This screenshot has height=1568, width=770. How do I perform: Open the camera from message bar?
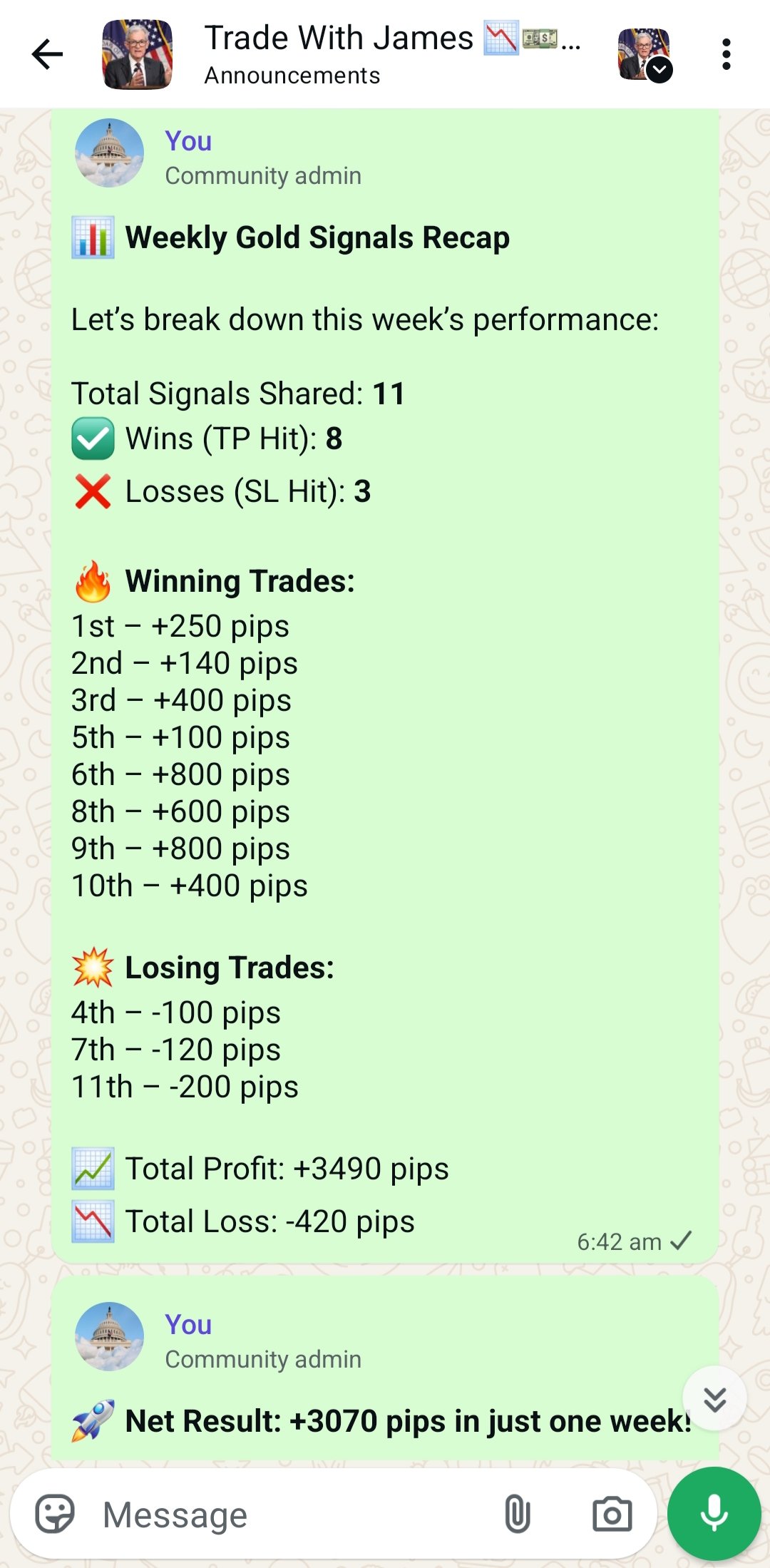[612, 1514]
